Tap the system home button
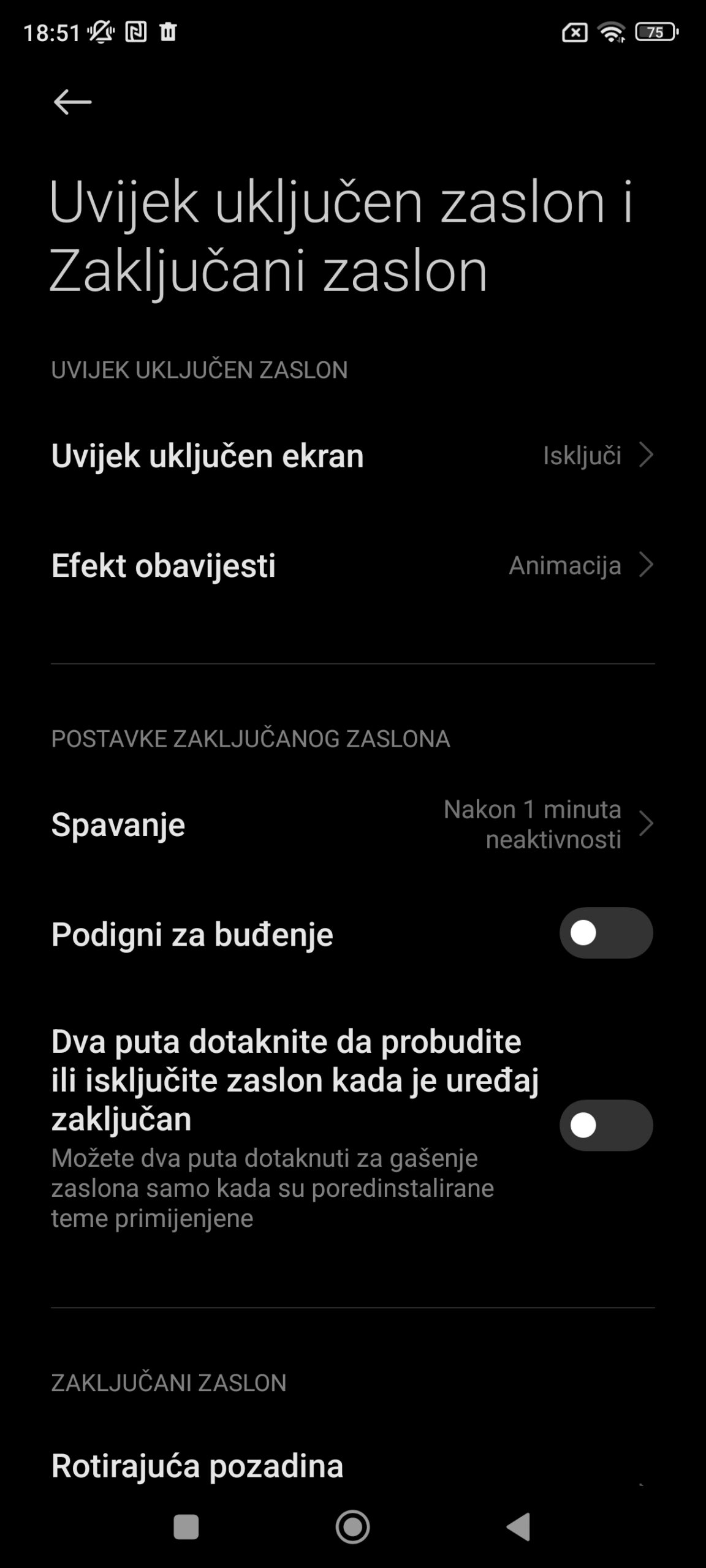 353,1527
